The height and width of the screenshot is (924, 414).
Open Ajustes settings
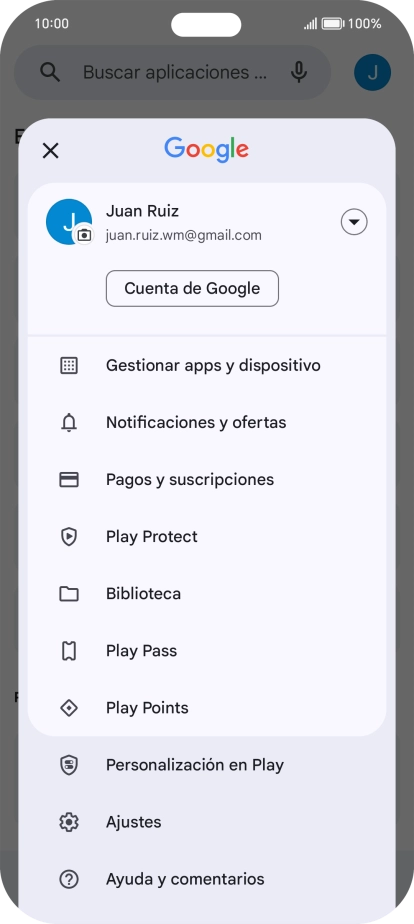point(207,822)
